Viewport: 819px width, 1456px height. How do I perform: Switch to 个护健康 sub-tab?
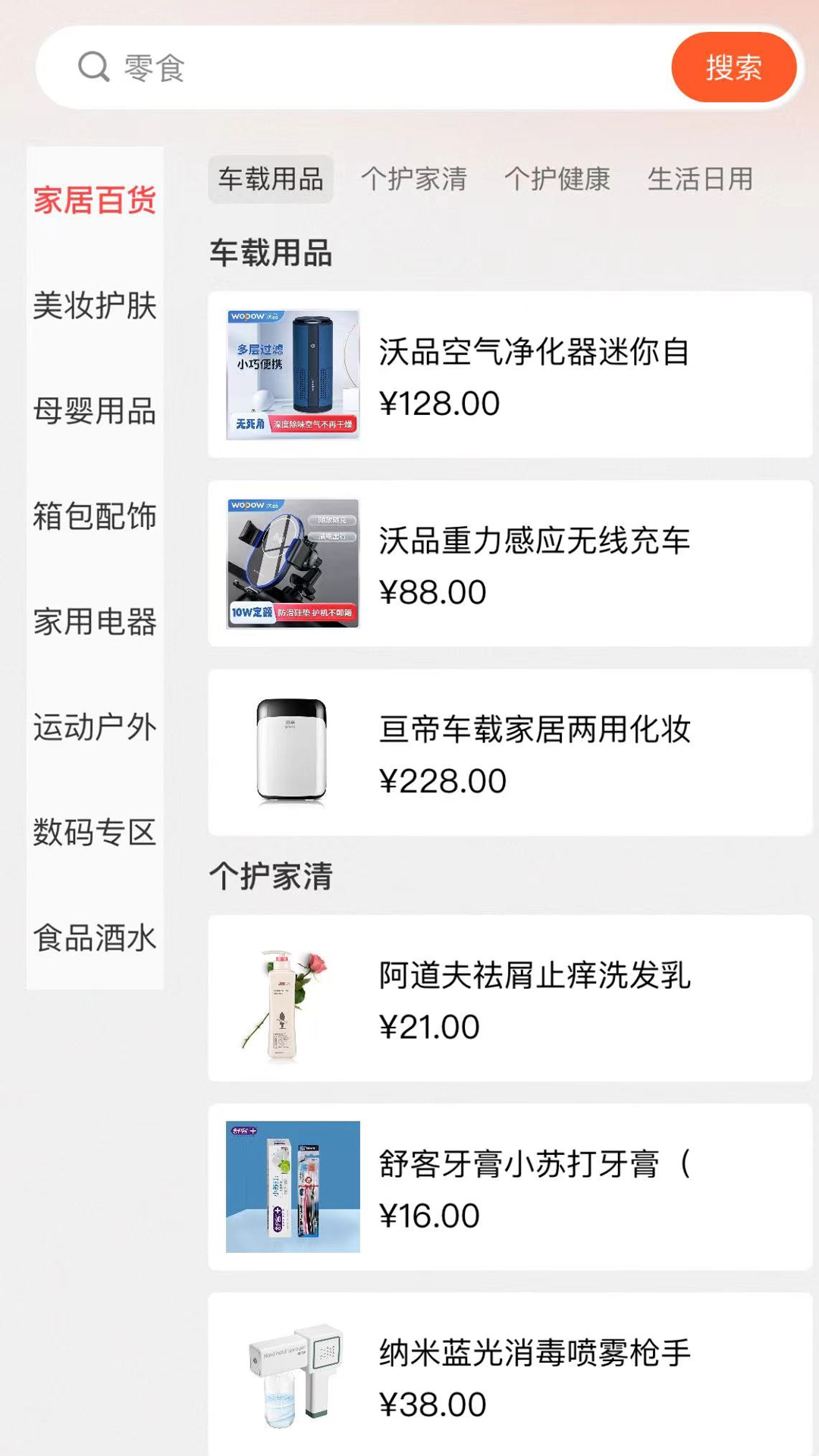point(557,179)
